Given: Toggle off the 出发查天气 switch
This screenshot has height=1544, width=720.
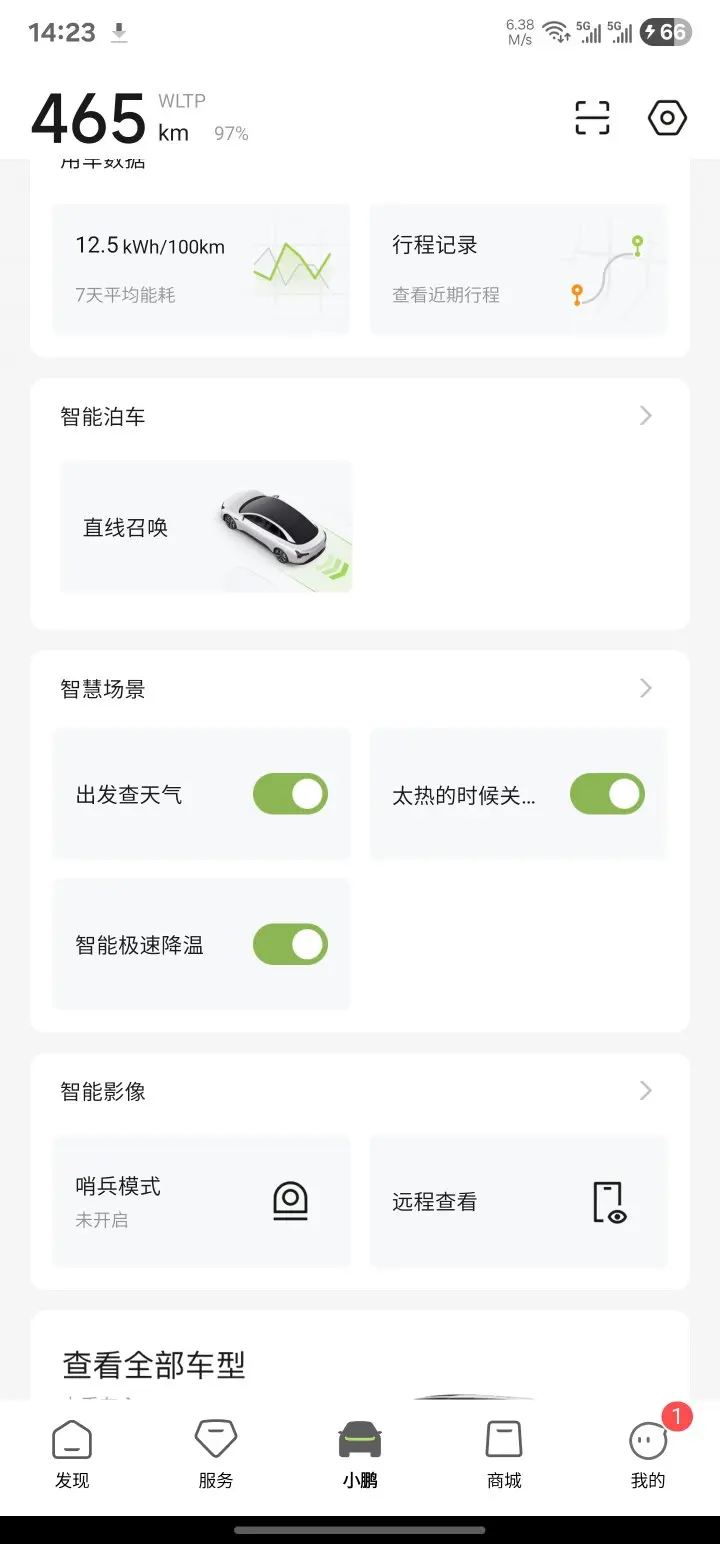Looking at the screenshot, I should click(290, 794).
